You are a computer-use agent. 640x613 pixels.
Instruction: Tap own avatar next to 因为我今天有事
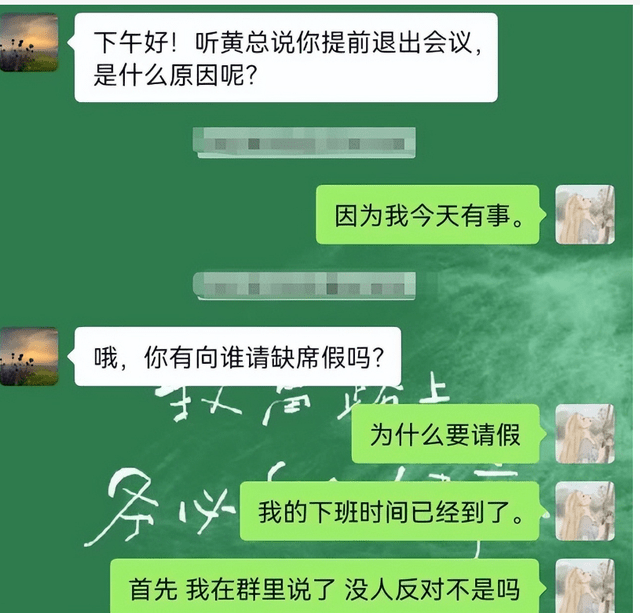click(584, 215)
